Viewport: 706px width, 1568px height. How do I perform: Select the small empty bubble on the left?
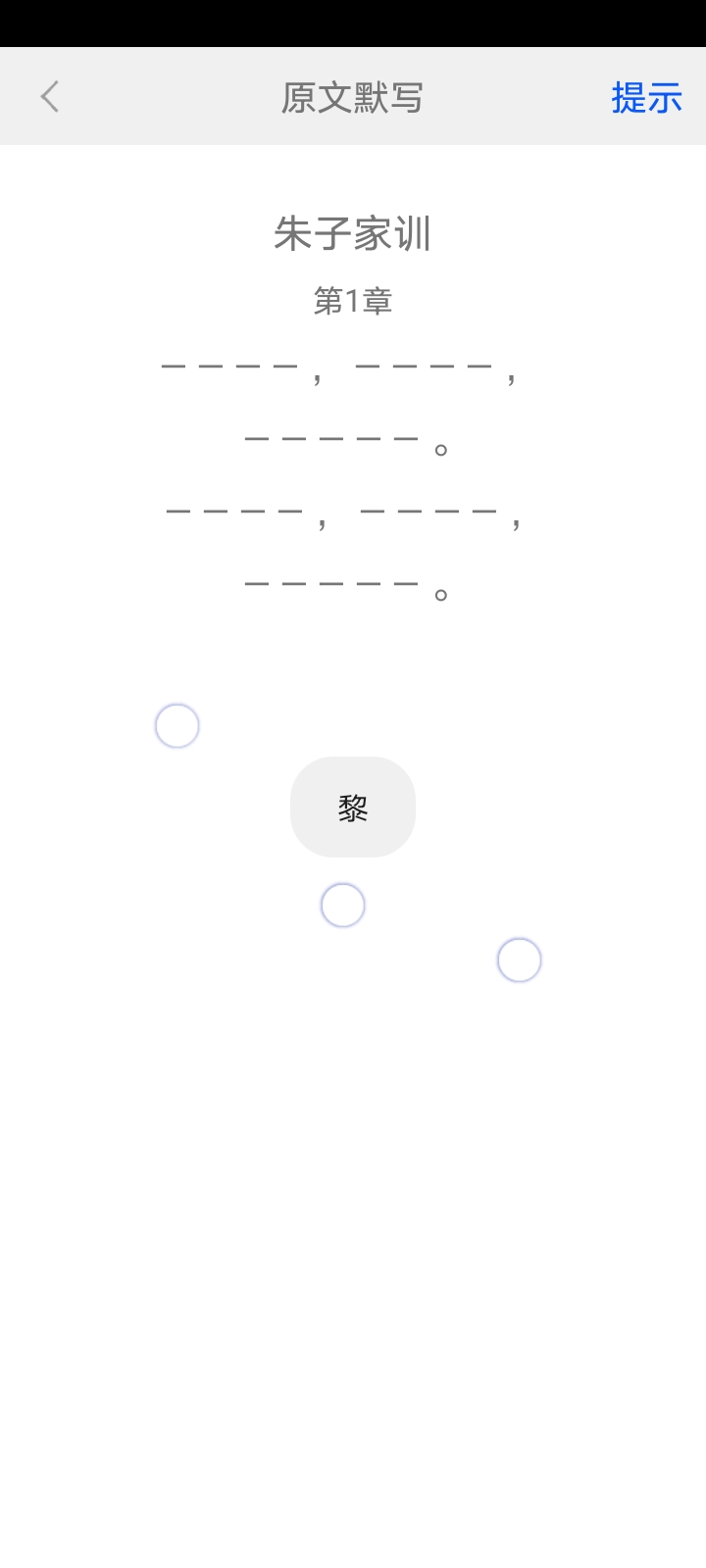coord(176,725)
